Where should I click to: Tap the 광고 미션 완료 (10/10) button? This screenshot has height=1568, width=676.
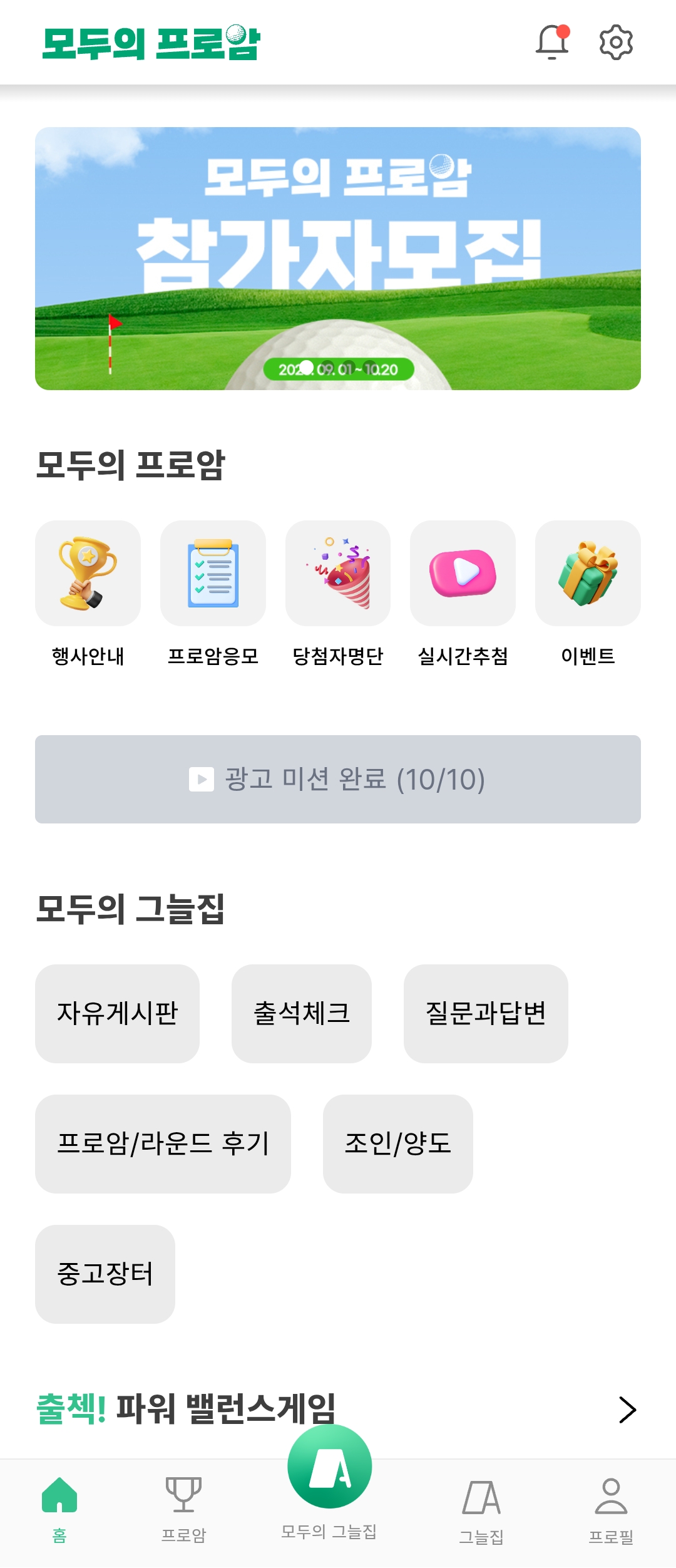[x=338, y=779]
